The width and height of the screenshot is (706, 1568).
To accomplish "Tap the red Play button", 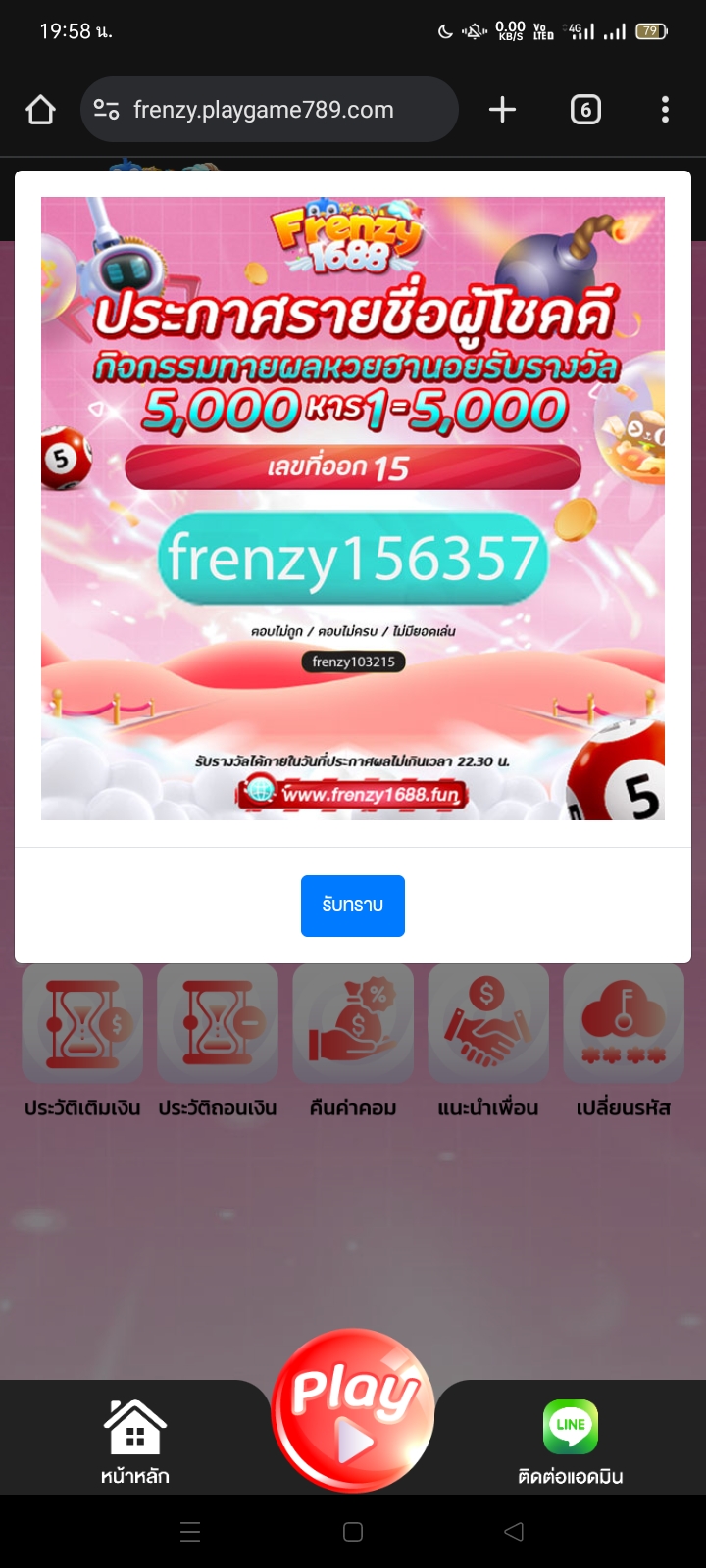I will pyautogui.click(x=353, y=1409).
